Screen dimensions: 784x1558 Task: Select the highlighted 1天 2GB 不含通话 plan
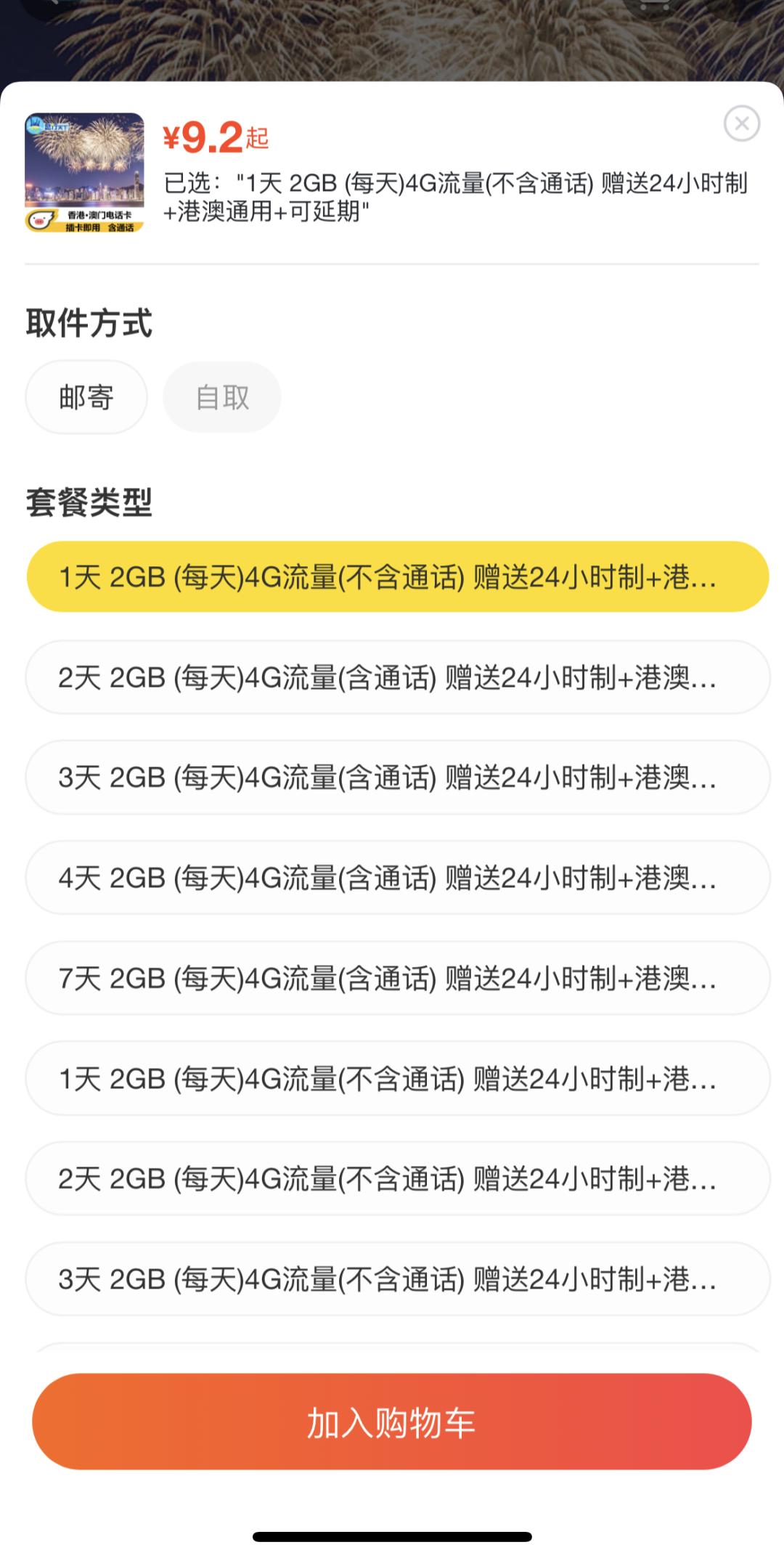392,577
